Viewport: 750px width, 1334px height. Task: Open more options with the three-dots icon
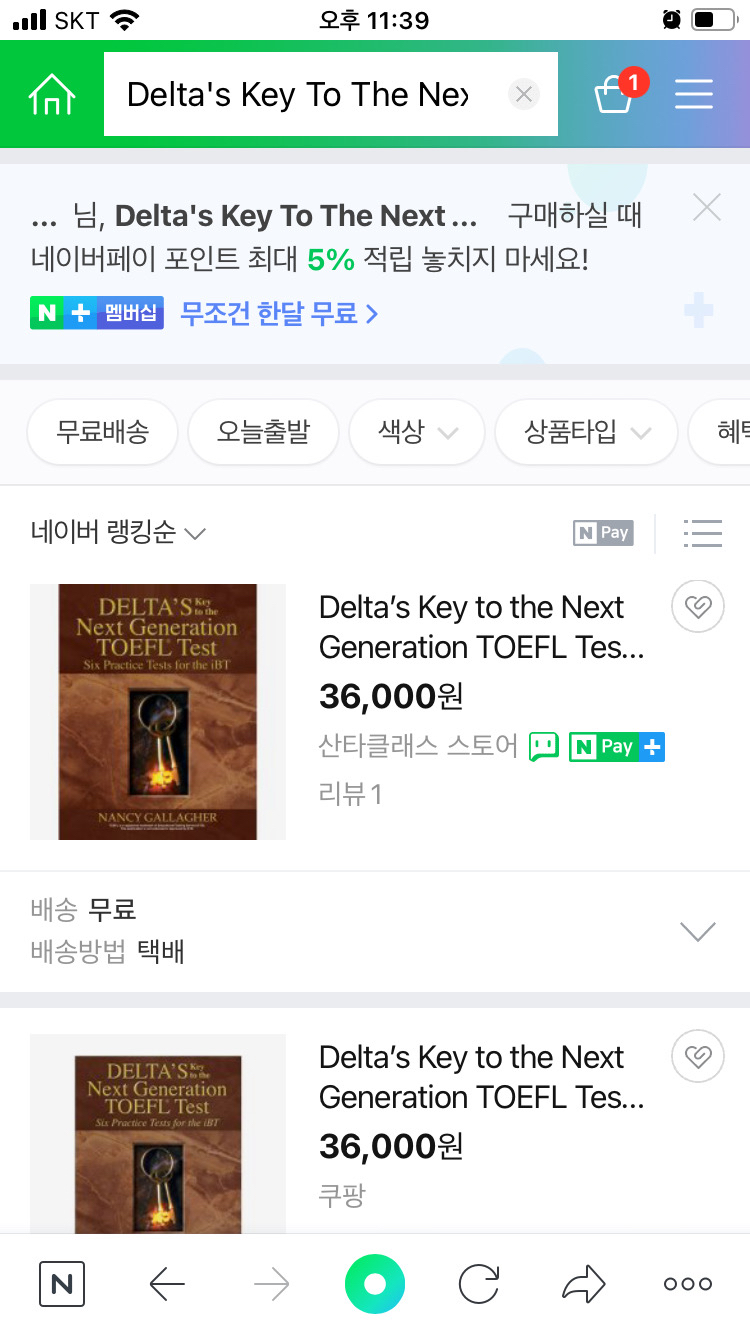tap(687, 1284)
